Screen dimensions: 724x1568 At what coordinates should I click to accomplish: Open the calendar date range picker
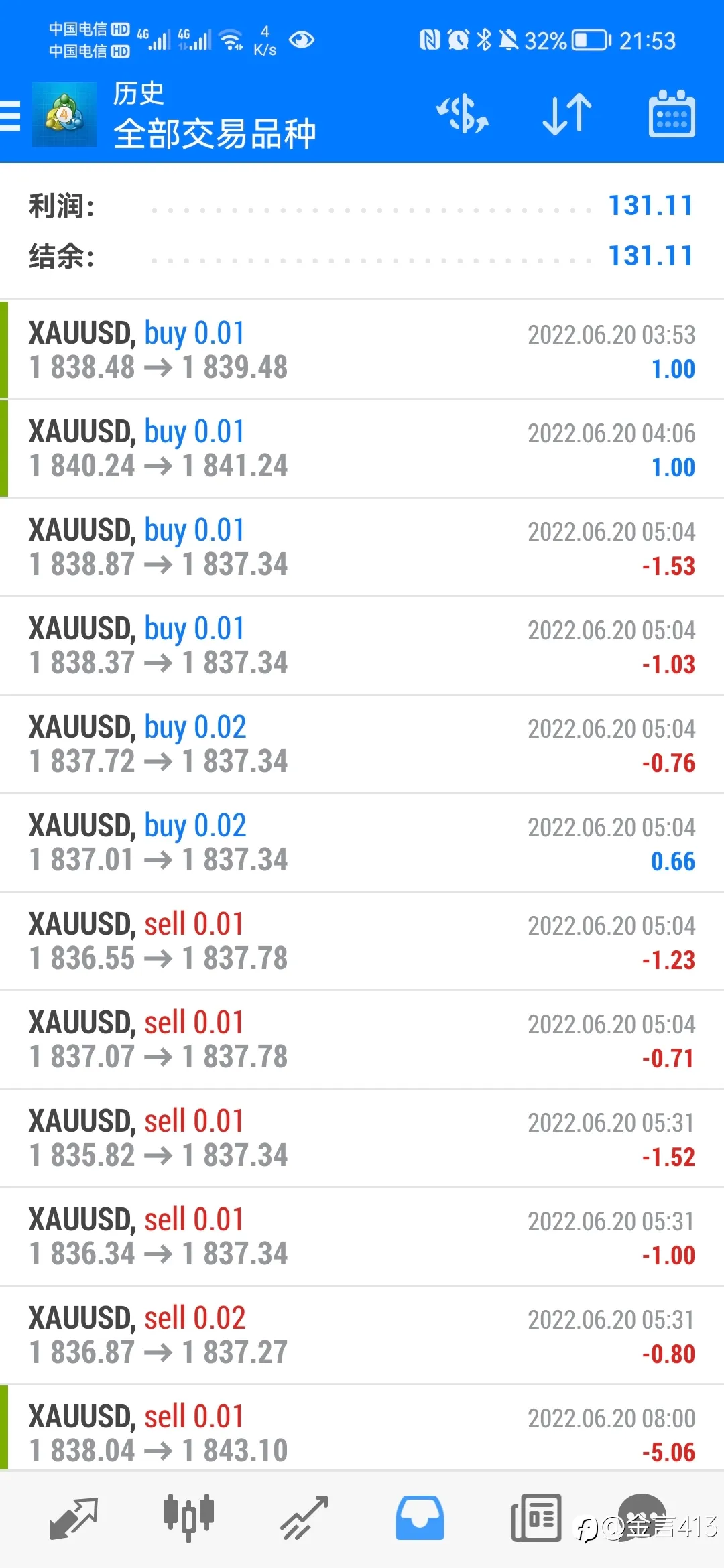[x=672, y=114]
